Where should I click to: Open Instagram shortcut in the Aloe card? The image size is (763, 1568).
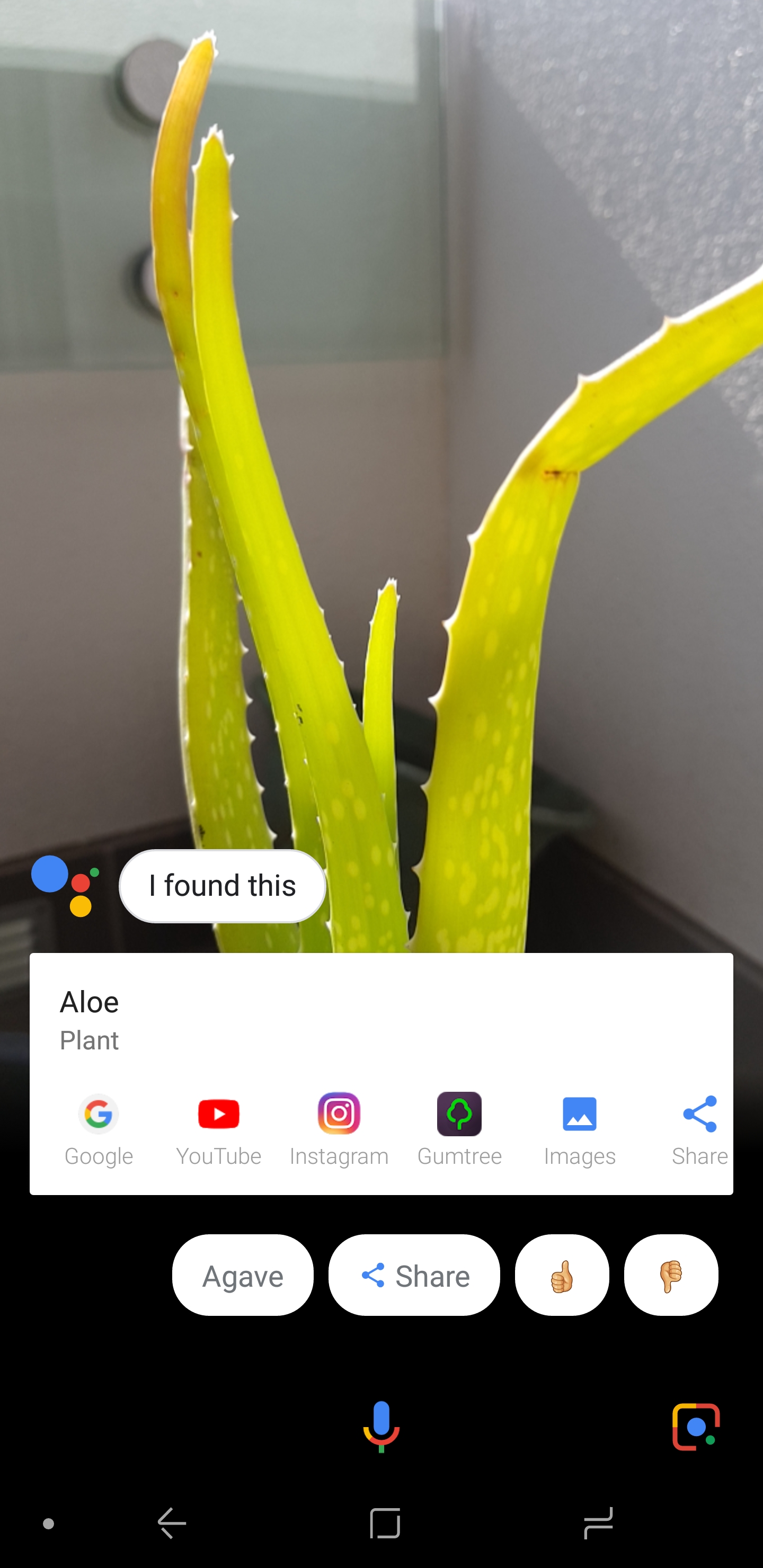click(x=339, y=1130)
